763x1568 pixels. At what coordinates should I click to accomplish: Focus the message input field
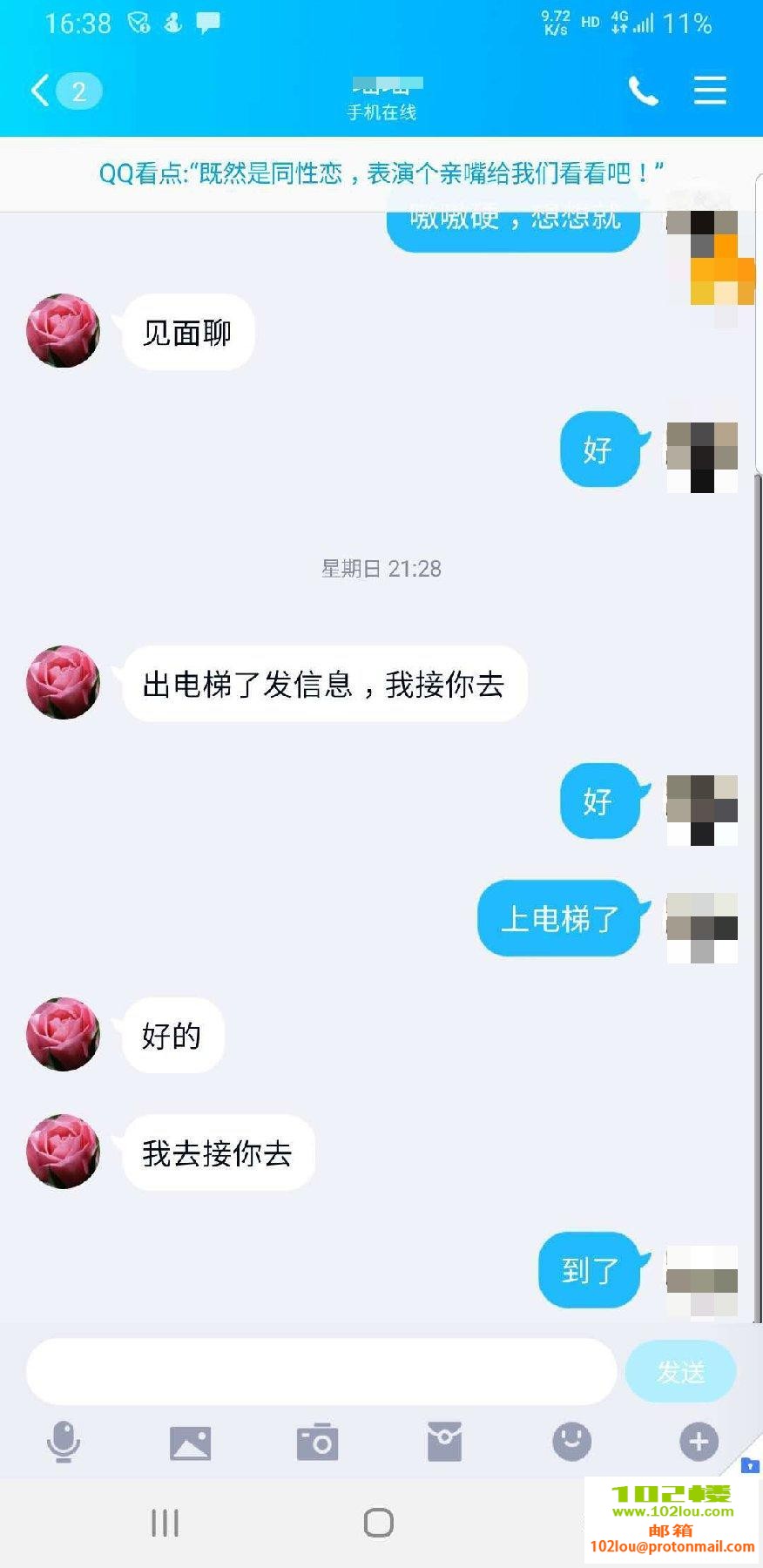point(321,1372)
